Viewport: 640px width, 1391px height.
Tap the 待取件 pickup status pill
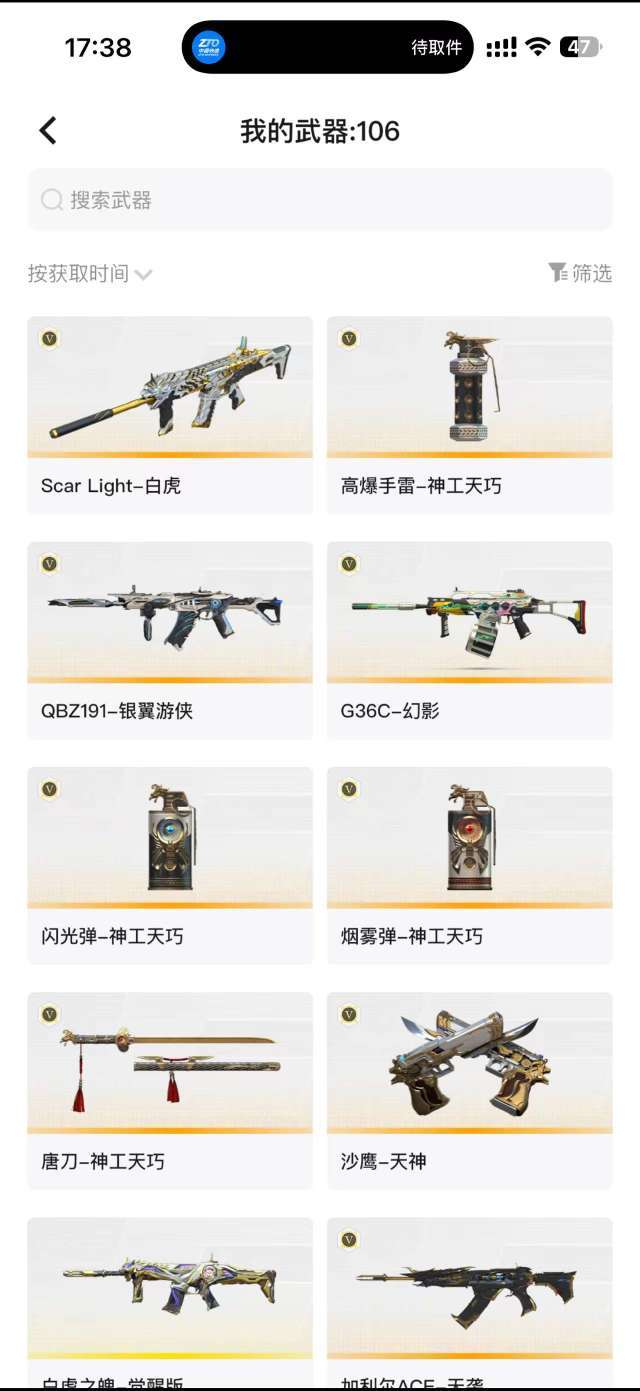(328, 47)
